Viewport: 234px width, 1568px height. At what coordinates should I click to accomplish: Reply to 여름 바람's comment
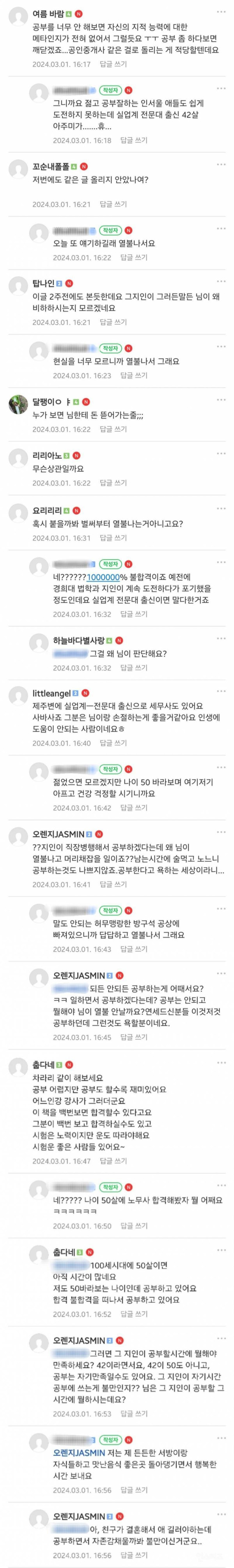[113, 64]
